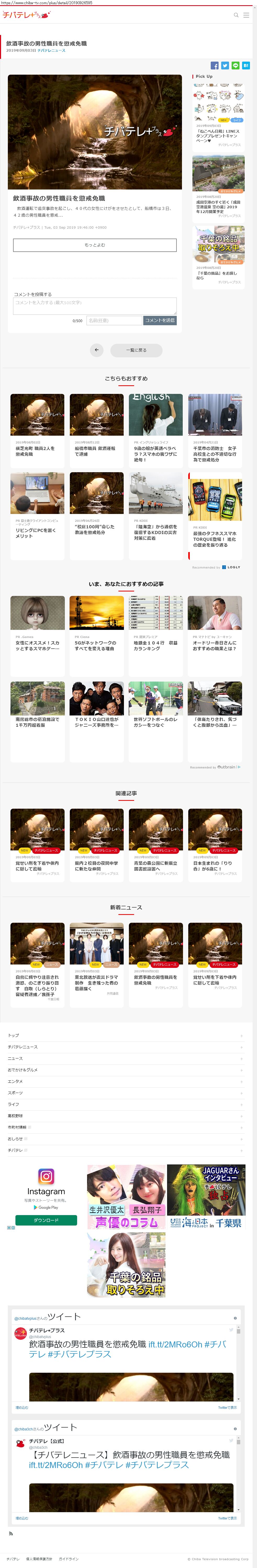The width and height of the screenshot is (257, 1568).
Task: Share the article on Facebook
Action: pyautogui.click(x=214, y=65)
